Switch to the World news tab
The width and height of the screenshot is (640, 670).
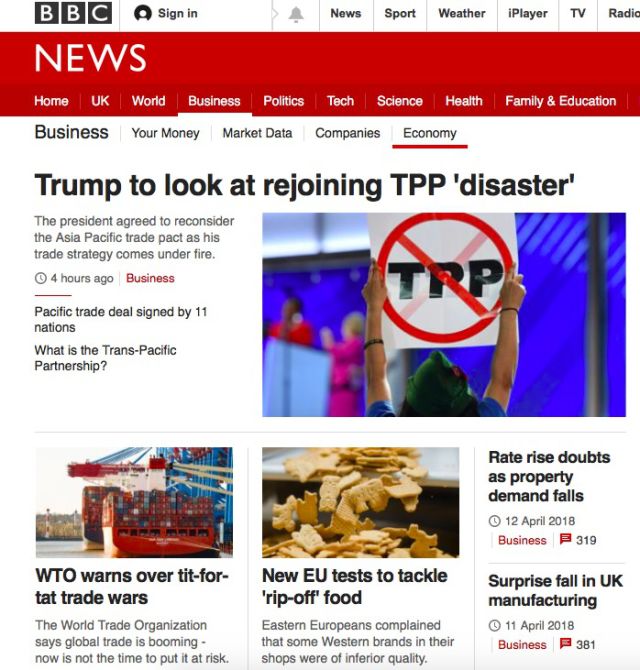point(148,101)
